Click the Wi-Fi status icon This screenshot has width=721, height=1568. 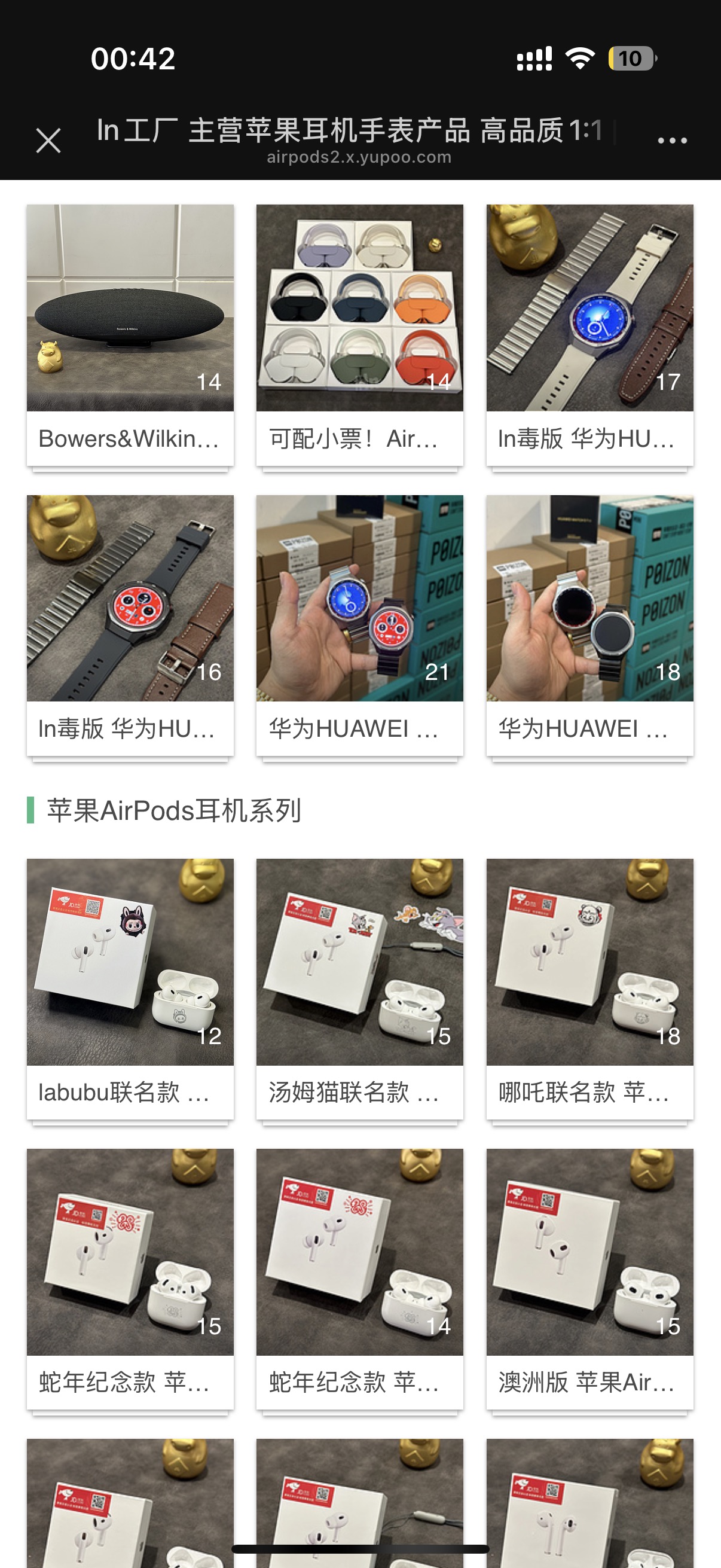[x=580, y=57]
